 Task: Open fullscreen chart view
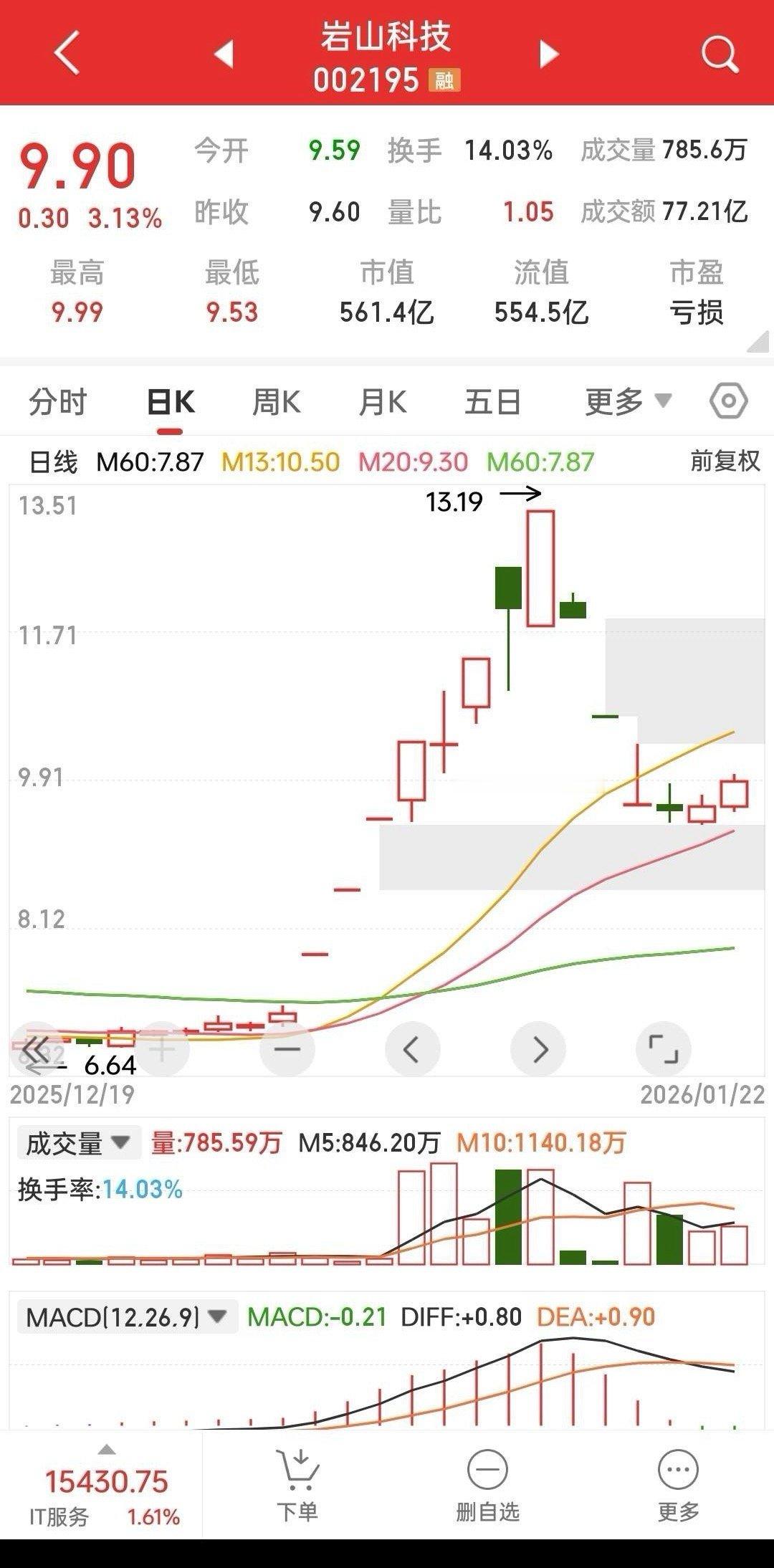[x=663, y=1048]
